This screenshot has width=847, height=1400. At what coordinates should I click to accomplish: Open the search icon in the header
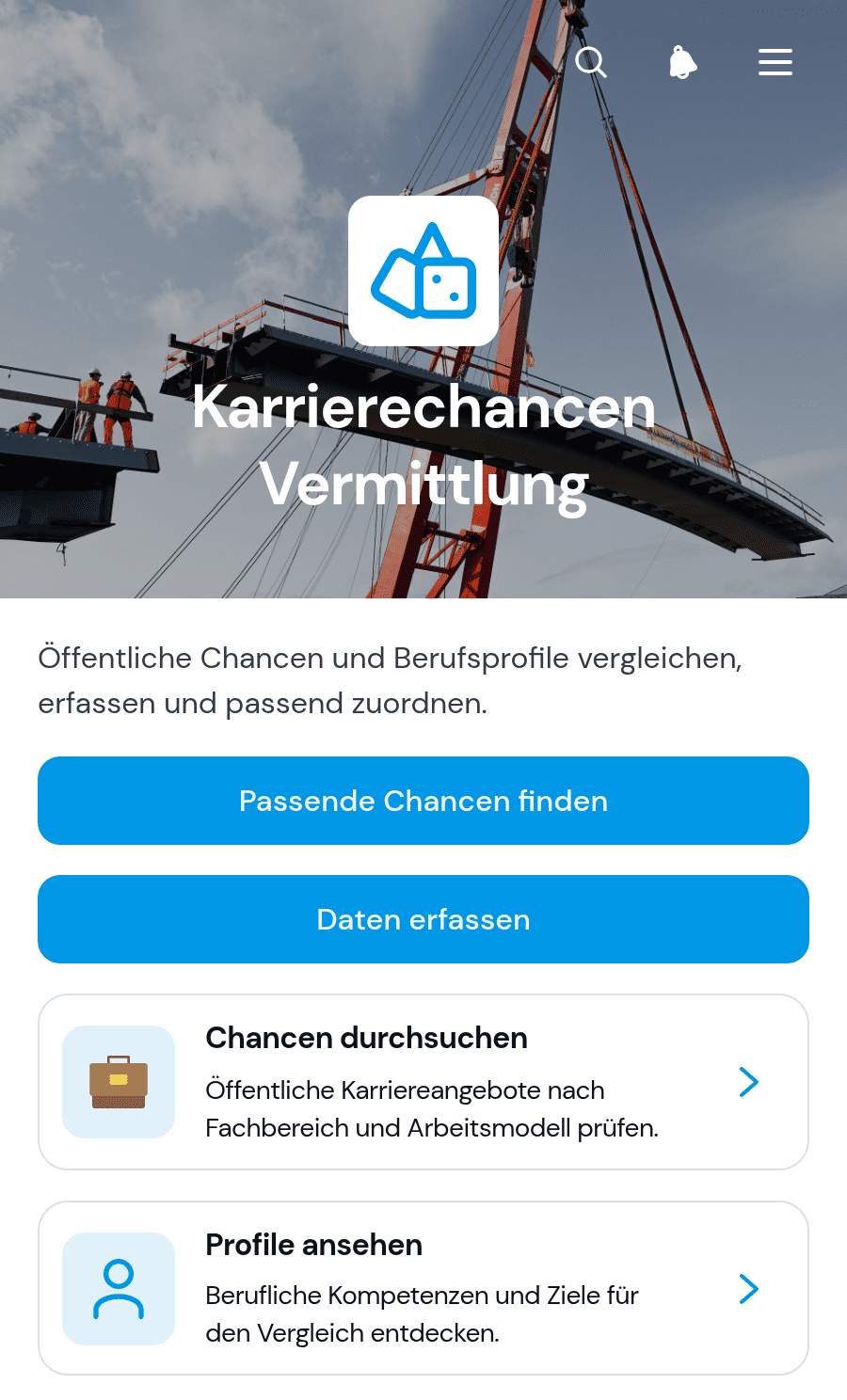point(591,62)
